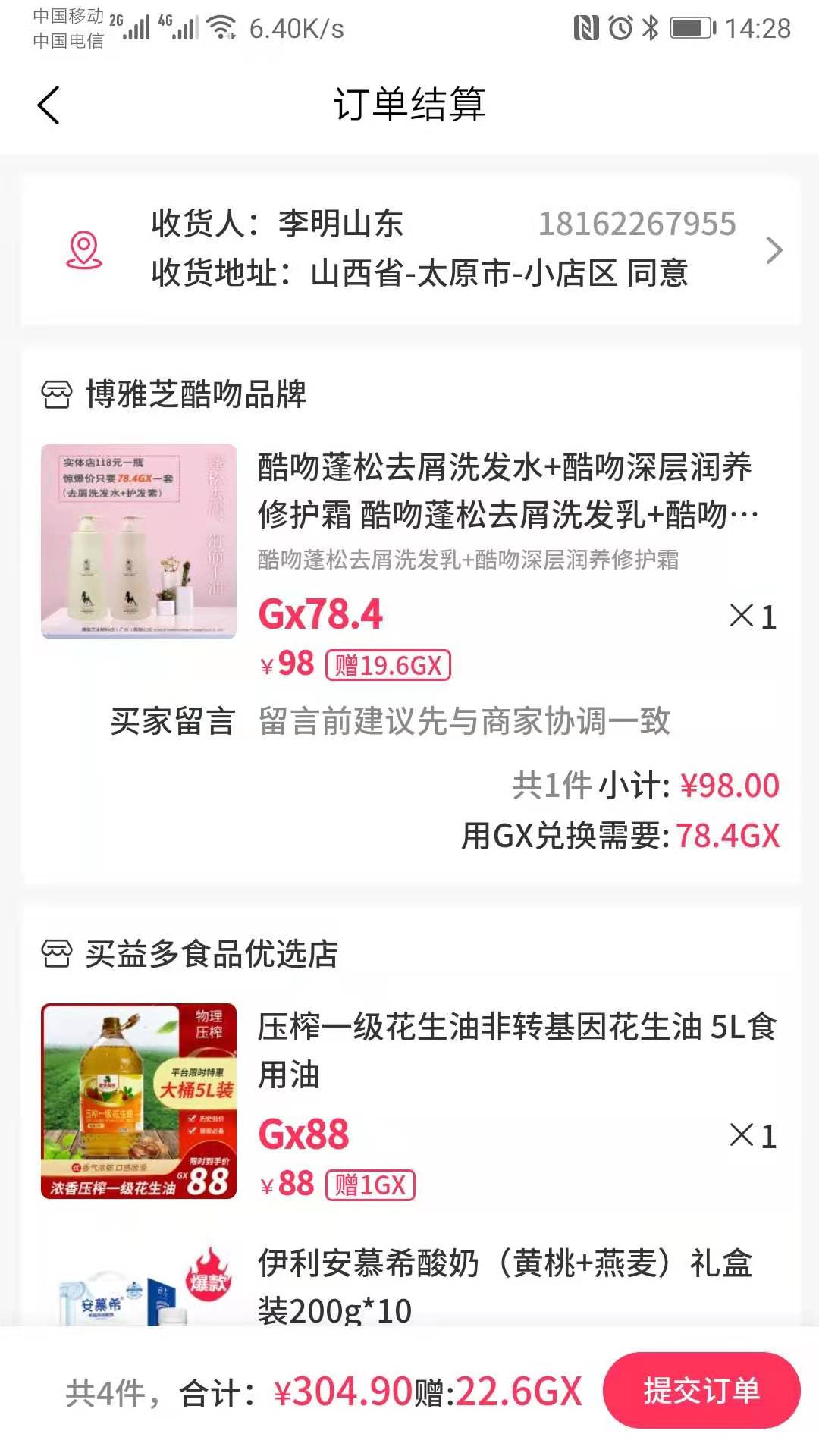819x1456 pixels.
Task: Open the 买益多食品优选店 store
Action: pyautogui.click(x=211, y=954)
